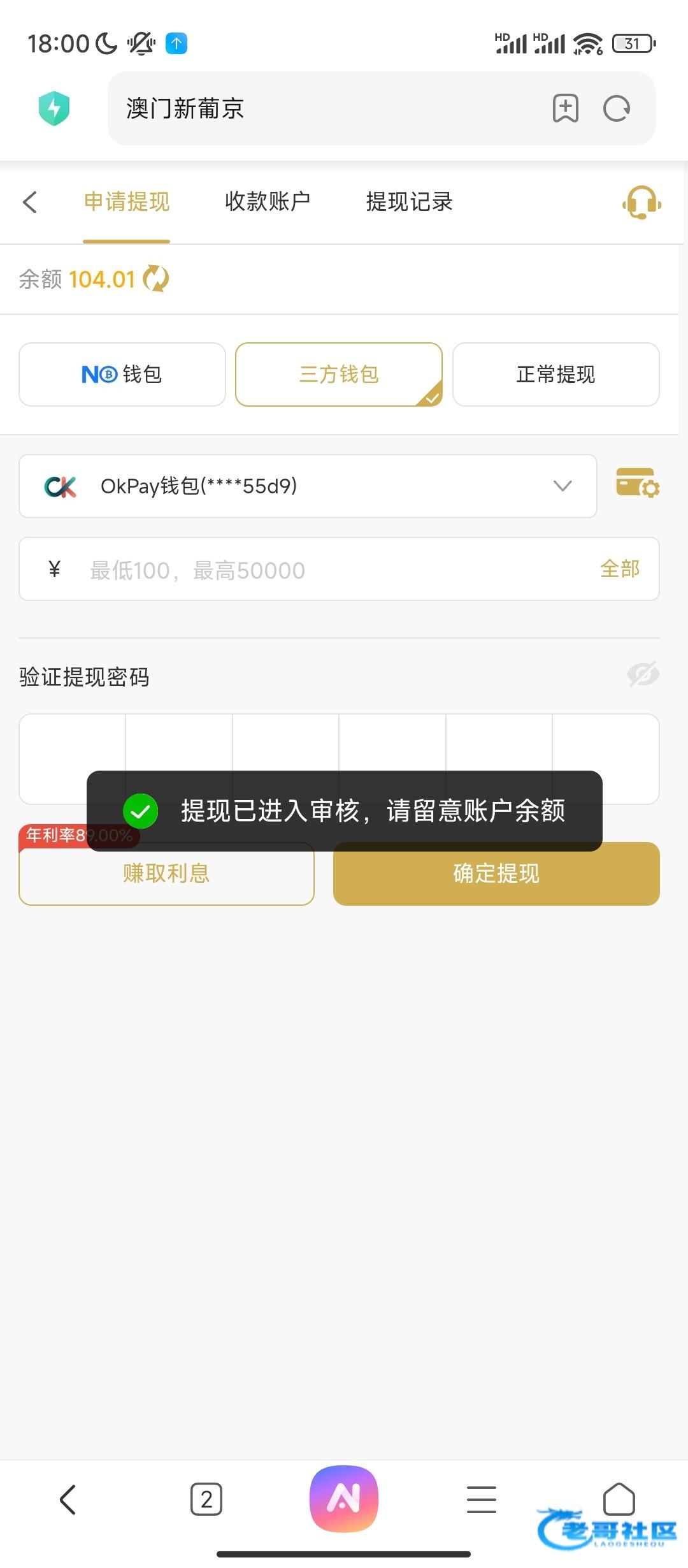
Task: Refresh the account balance
Action: (156, 279)
